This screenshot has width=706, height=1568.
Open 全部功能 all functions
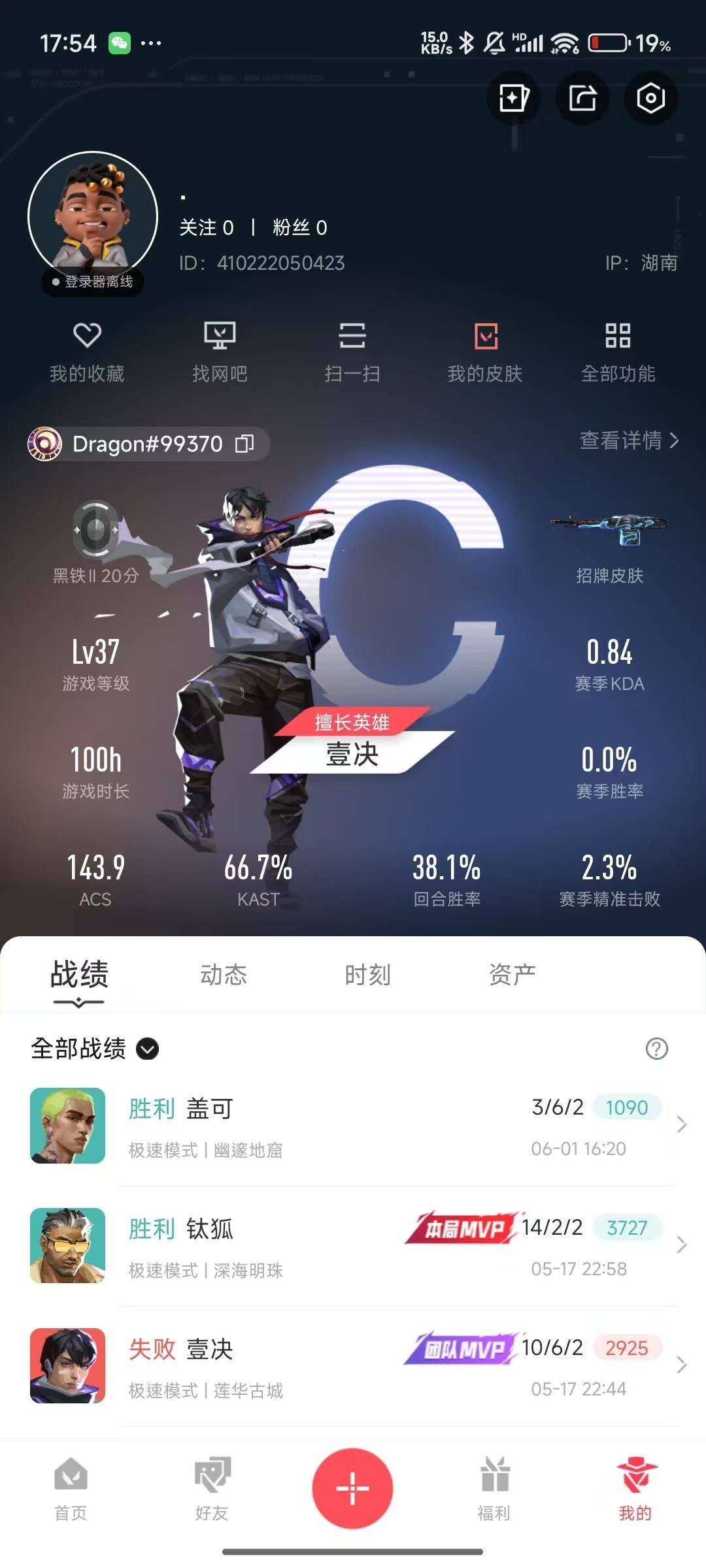click(x=618, y=352)
